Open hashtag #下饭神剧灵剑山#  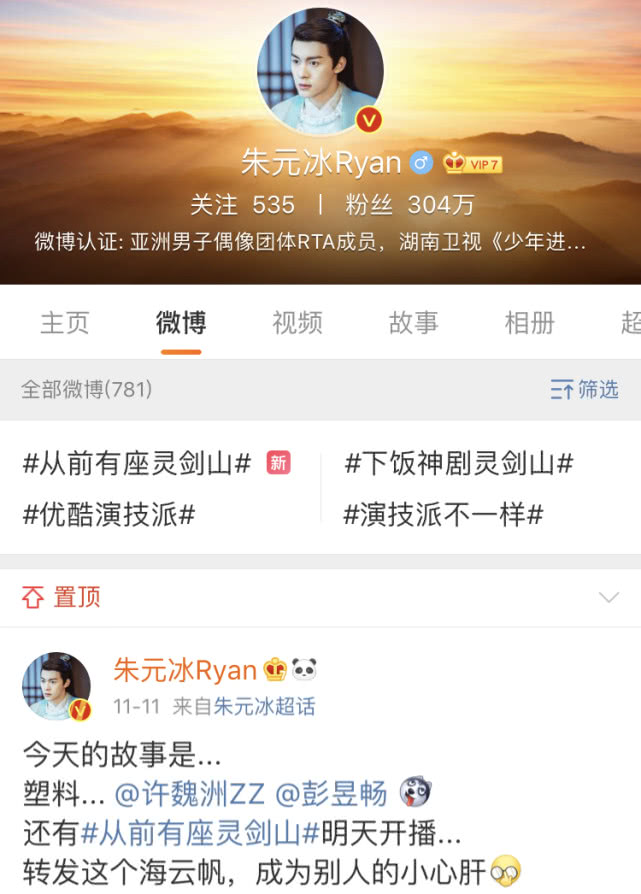click(459, 463)
